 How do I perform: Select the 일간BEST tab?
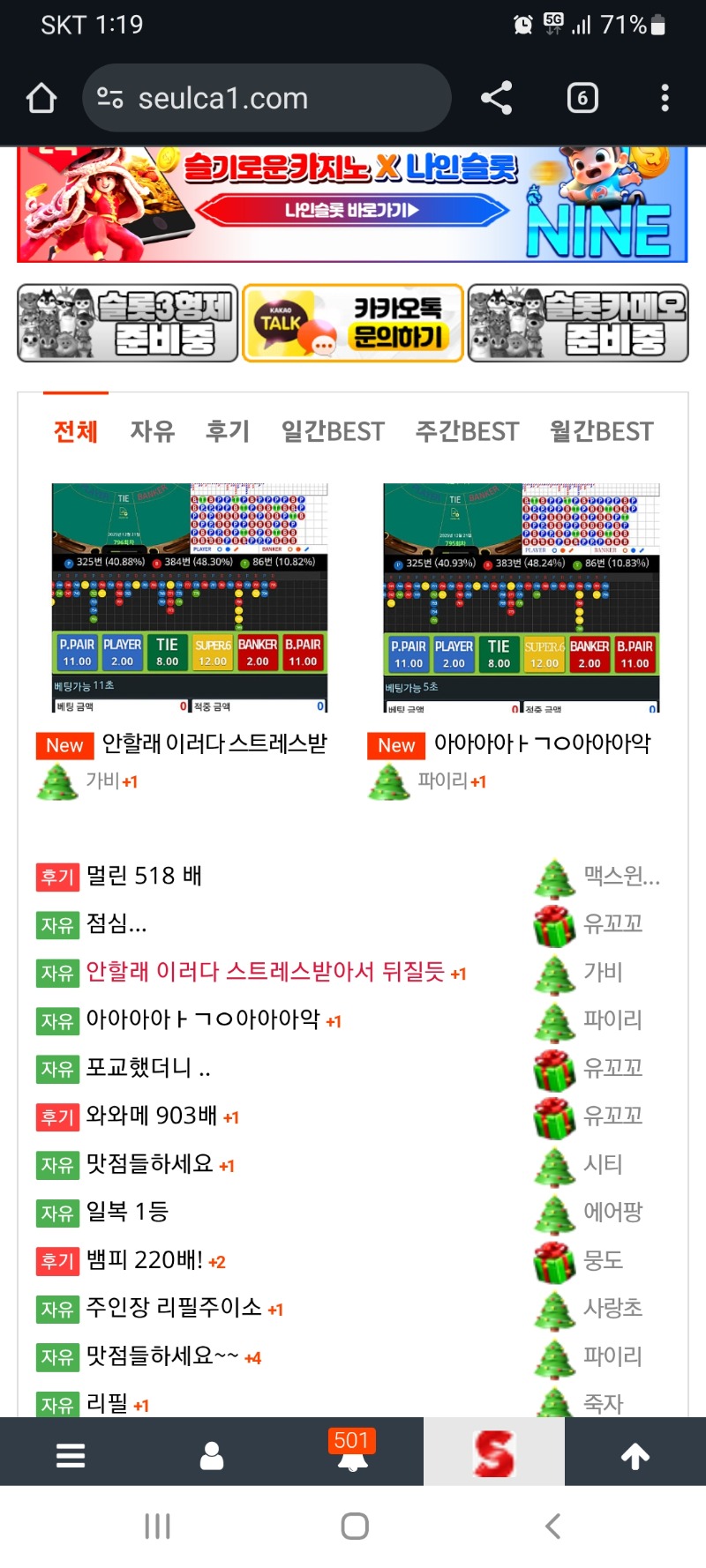click(333, 431)
